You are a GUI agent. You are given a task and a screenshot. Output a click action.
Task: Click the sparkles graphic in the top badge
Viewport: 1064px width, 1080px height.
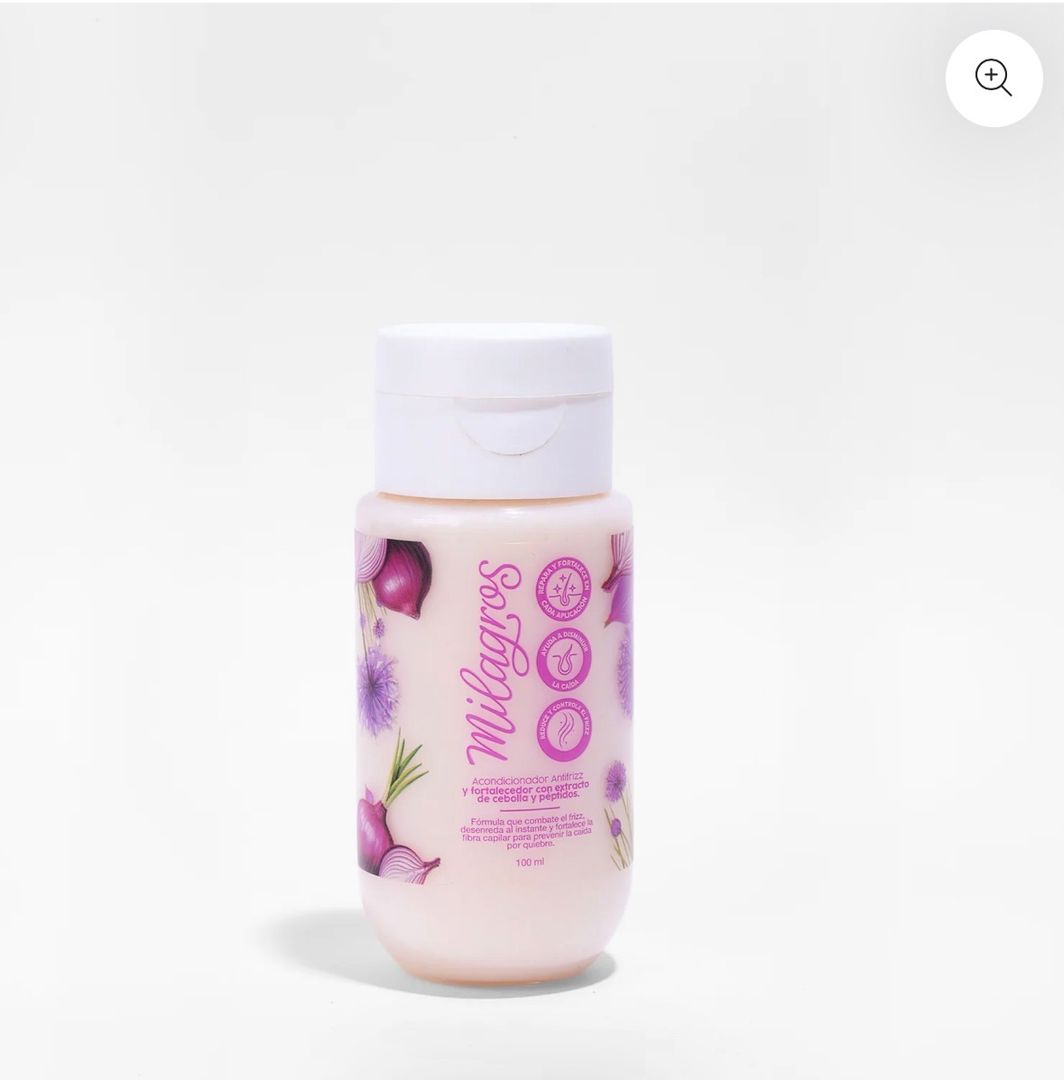pos(558,586)
